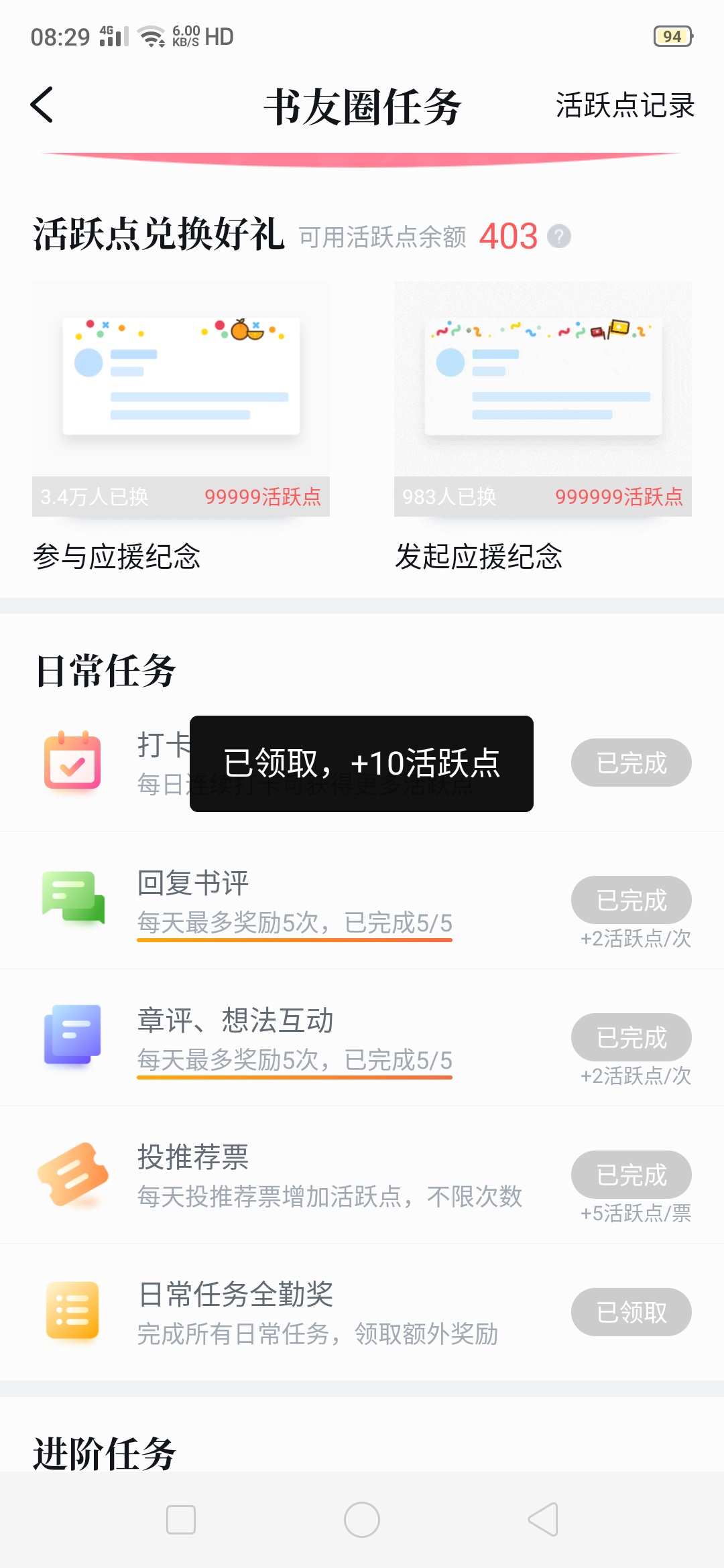Tap 已领取 button for 日常任务全勤奖
The width and height of the screenshot is (724, 1568).
(631, 1312)
